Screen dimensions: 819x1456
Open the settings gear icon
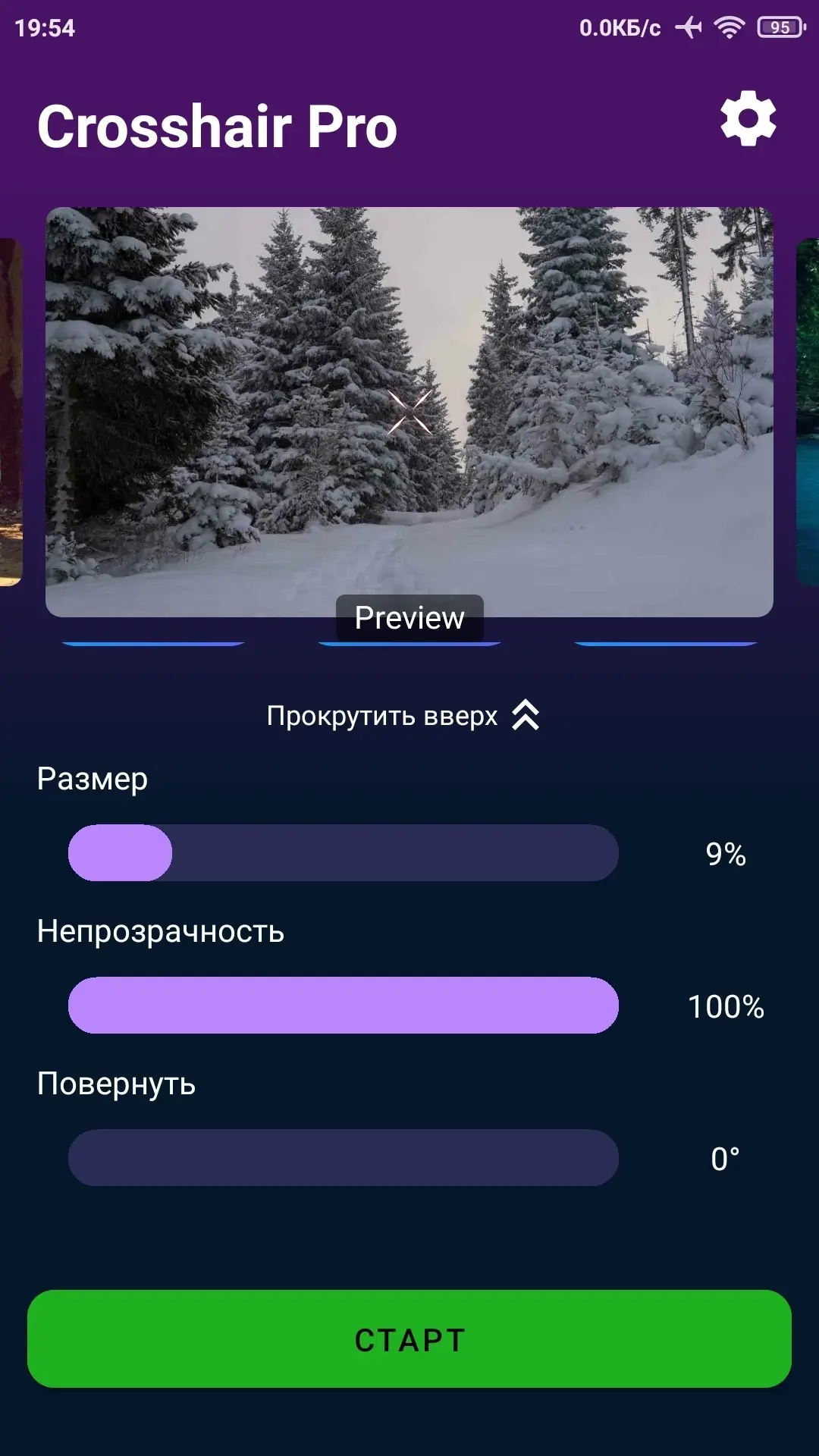(748, 118)
